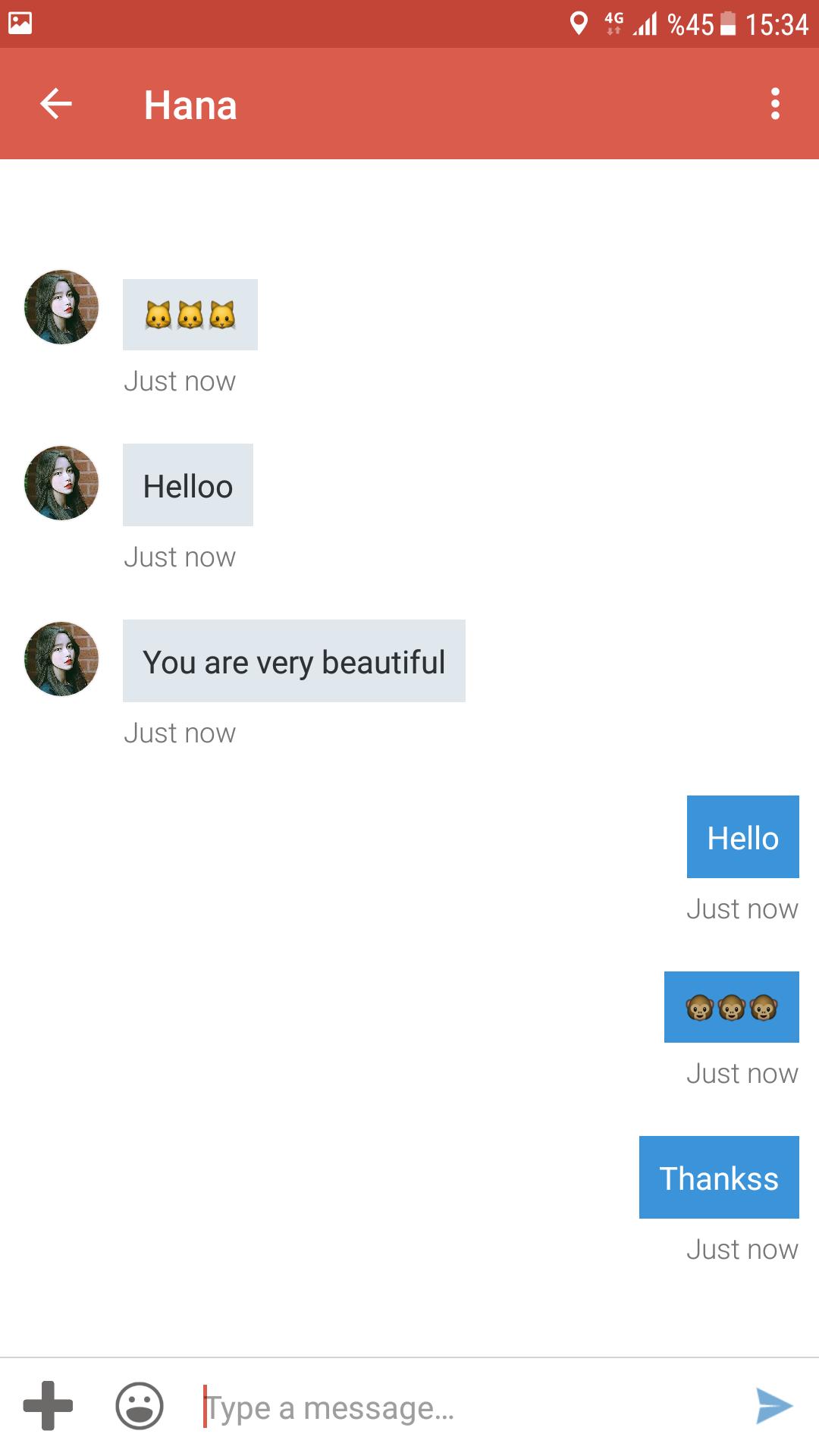Focus the Type a message field
This screenshot has height=1456, width=819.
pyautogui.click(x=455, y=1407)
